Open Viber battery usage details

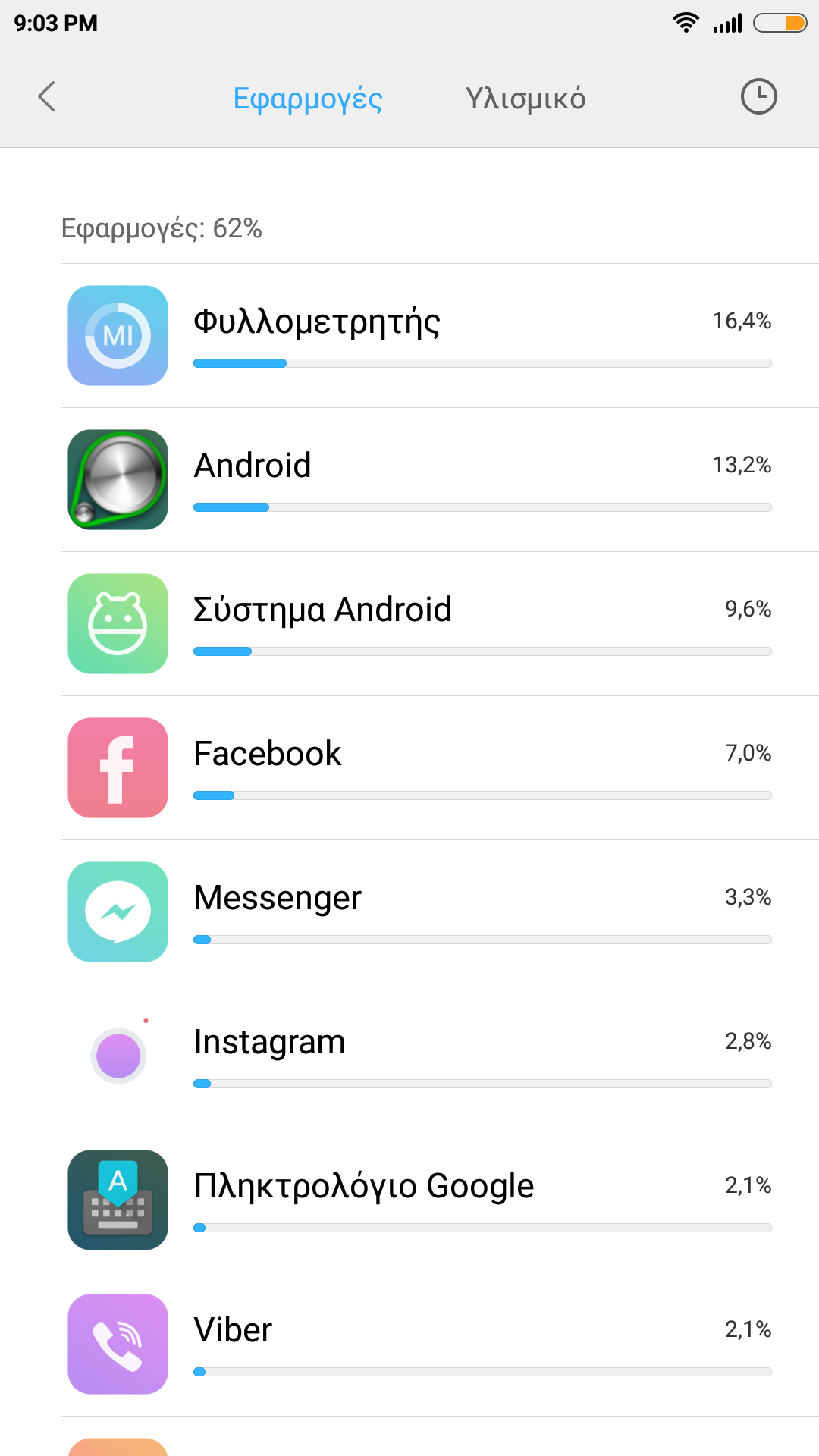pyautogui.click(x=440, y=1345)
